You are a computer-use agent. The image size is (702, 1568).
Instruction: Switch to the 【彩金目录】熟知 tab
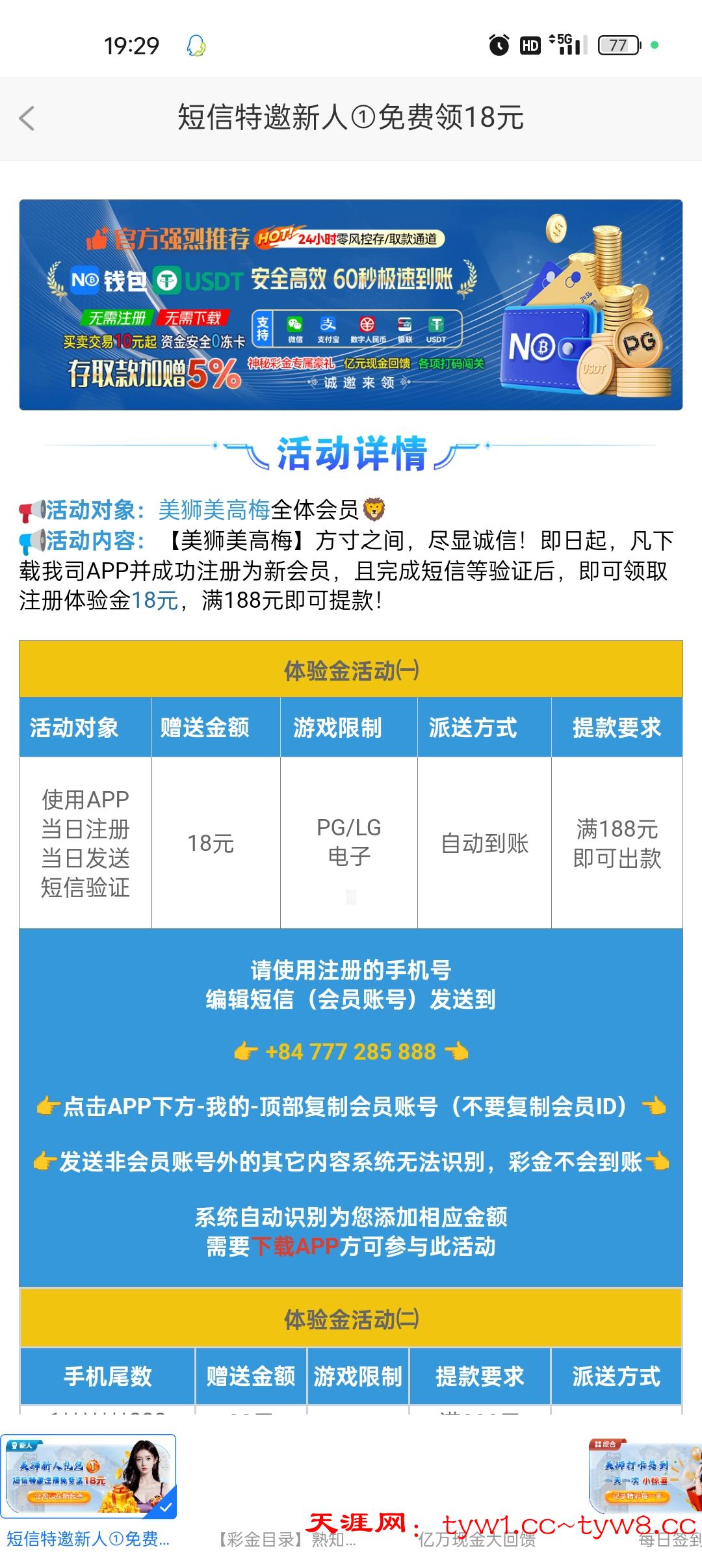tap(286, 1539)
